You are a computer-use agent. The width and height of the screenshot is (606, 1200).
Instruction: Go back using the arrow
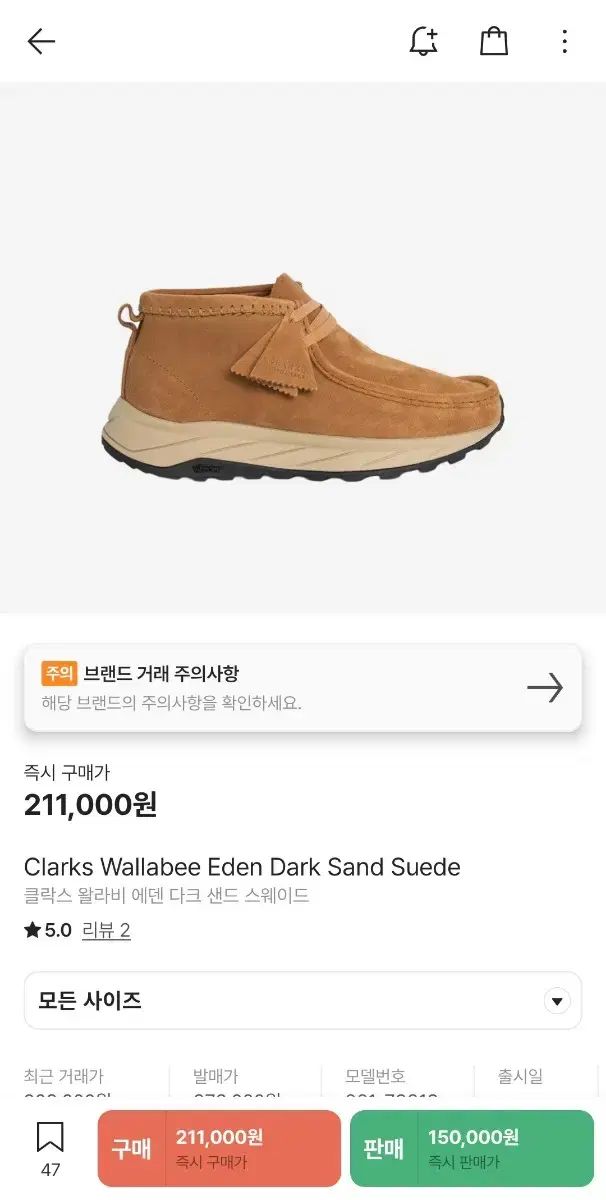tap(41, 41)
